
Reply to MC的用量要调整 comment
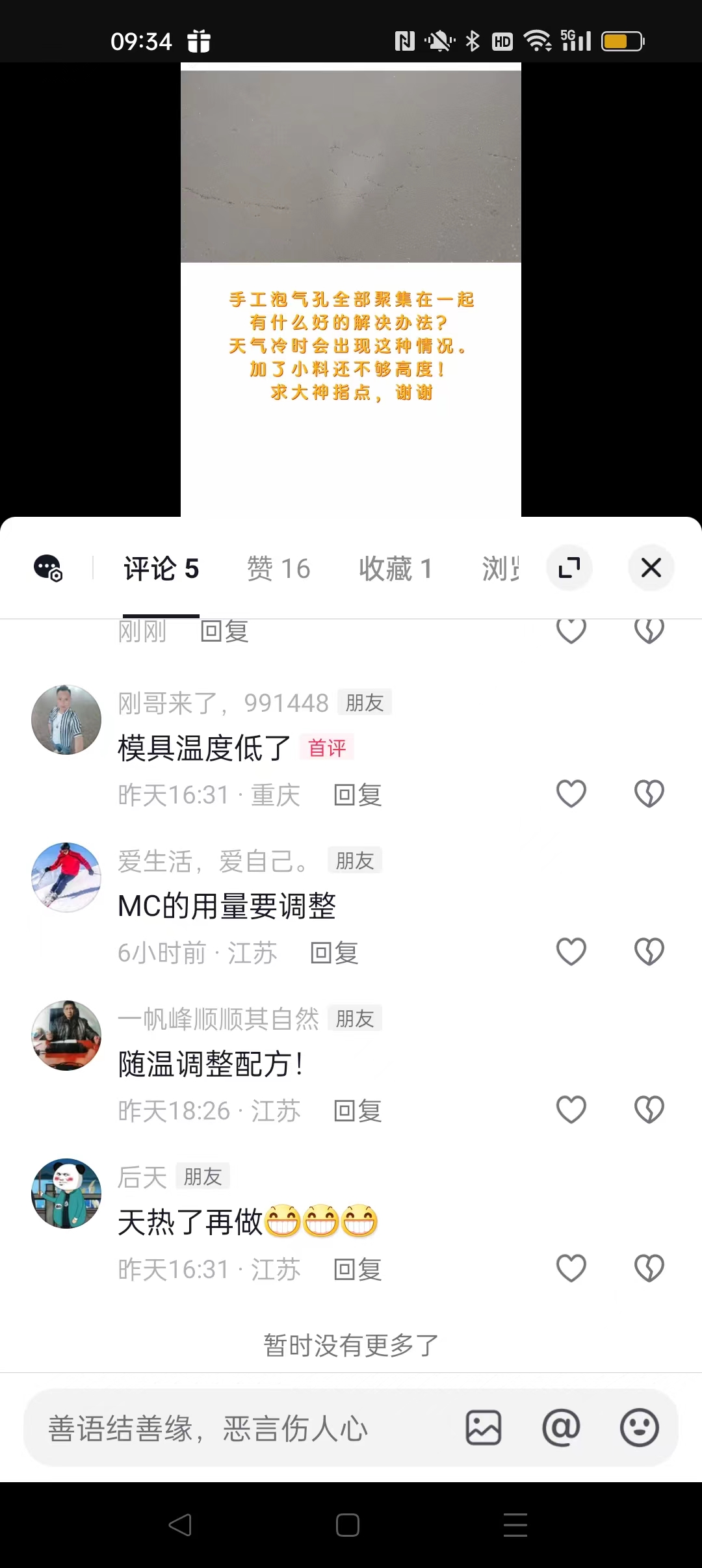(334, 953)
